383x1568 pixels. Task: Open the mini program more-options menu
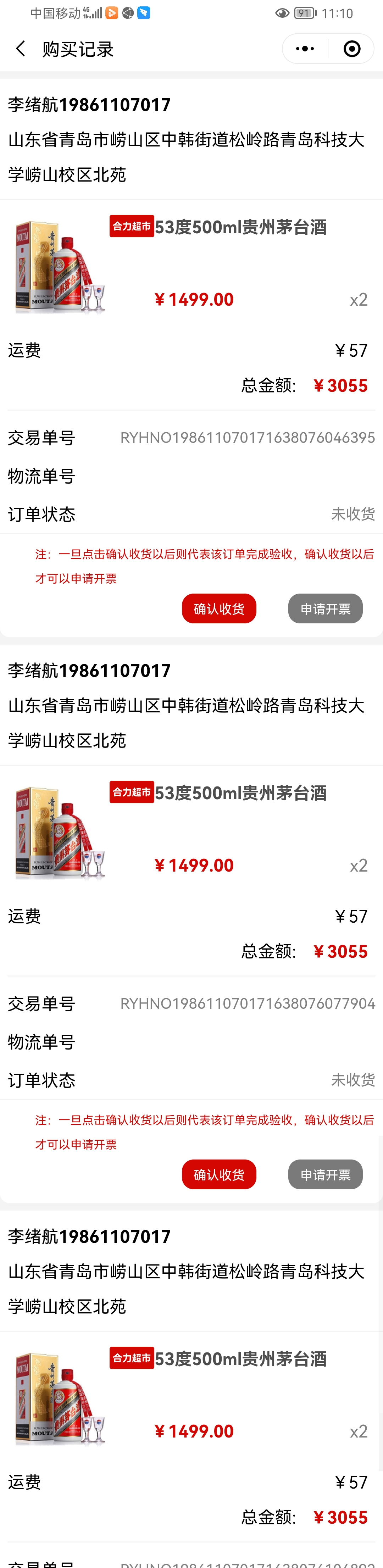coord(305,49)
